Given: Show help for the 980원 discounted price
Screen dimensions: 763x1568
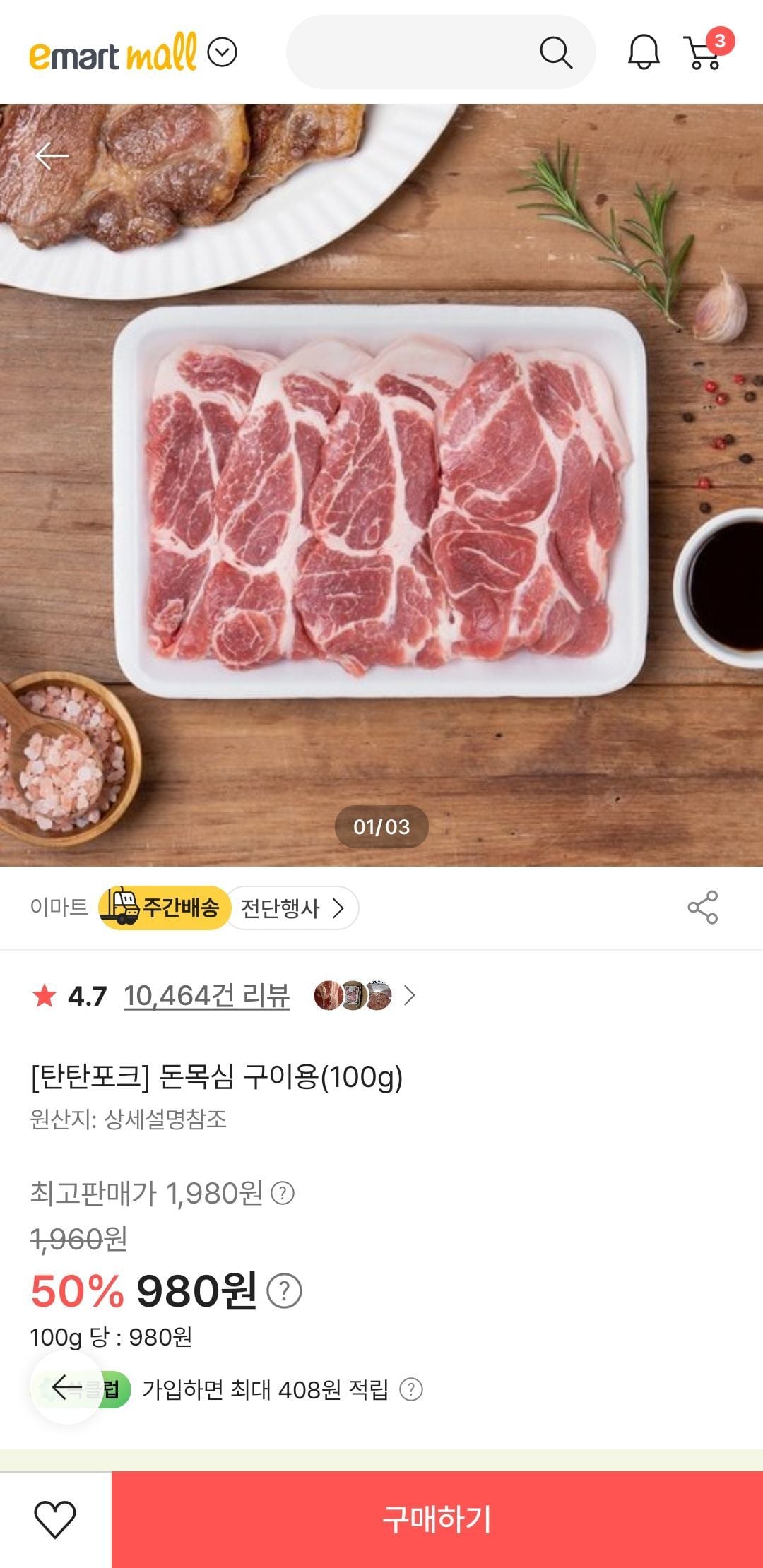Looking at the screenshot, I should click(x=284, y=1291).
